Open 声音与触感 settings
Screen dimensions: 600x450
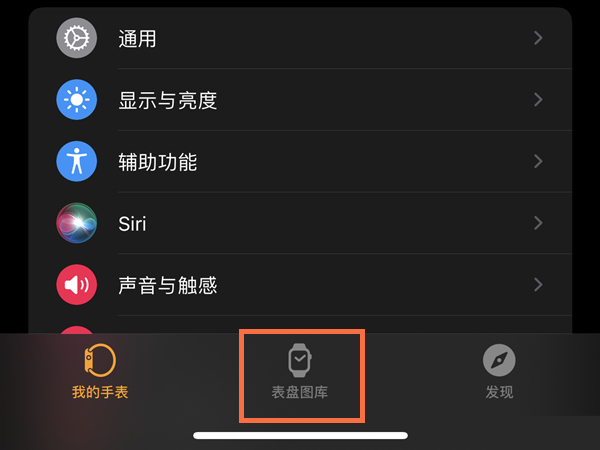[300, 285]
